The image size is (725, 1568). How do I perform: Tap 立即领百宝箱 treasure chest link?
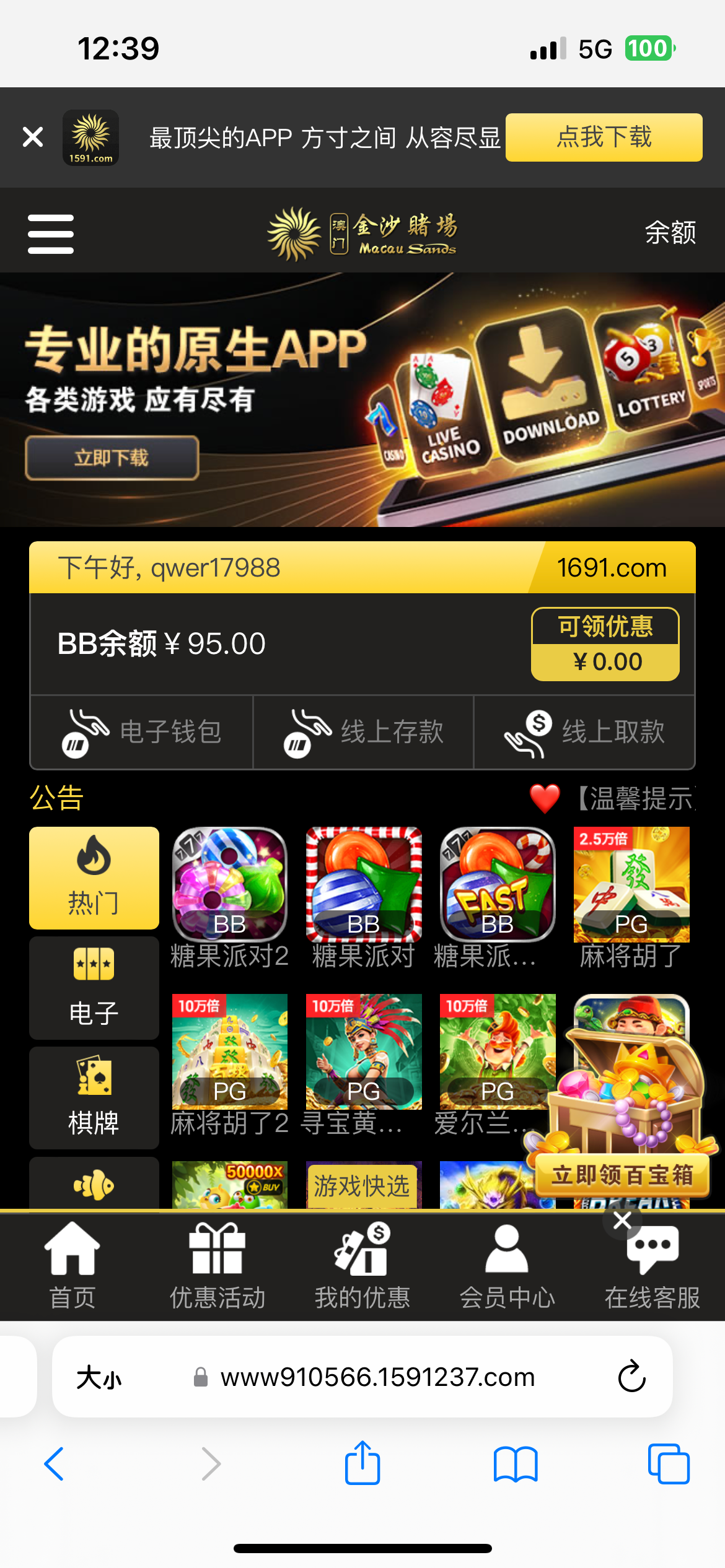pyautogui.click(x=621, y=1174)
